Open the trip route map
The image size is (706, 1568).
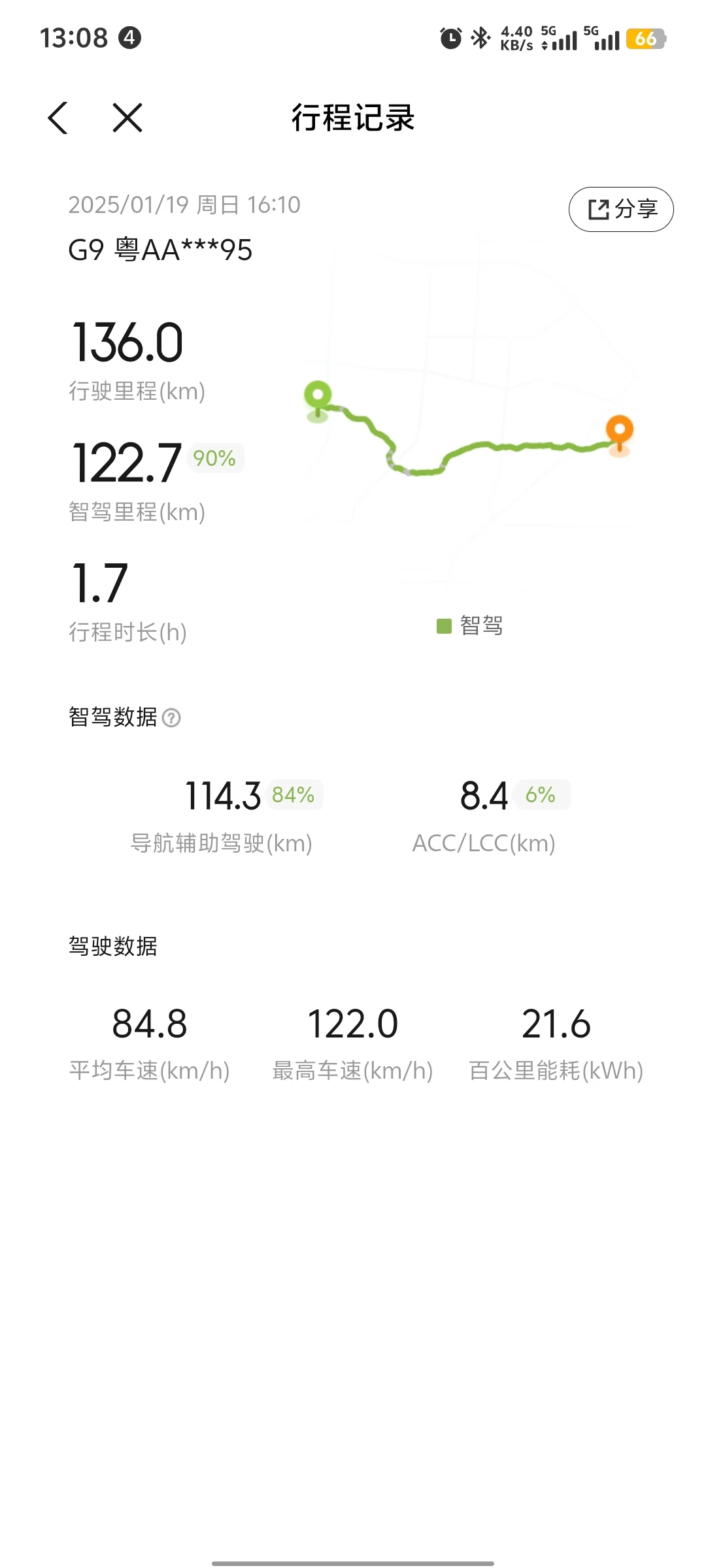click(x=469, y=431)
